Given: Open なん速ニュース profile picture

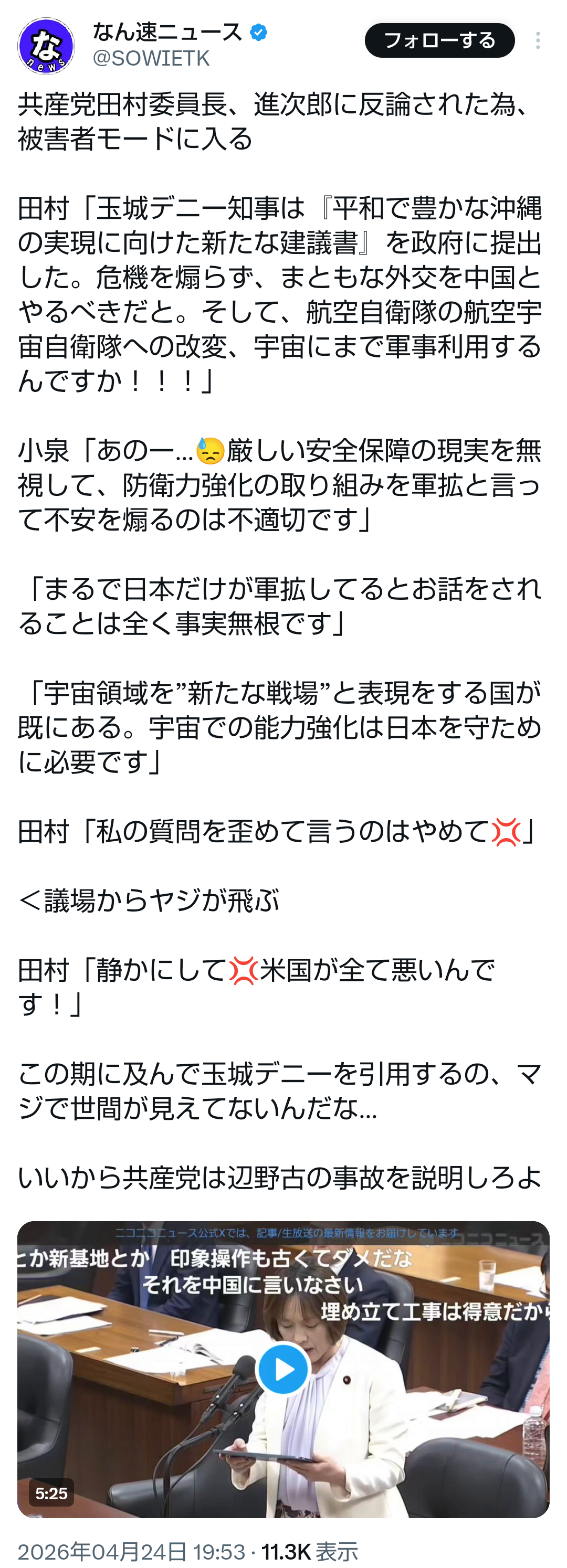Looking at the screenshot, I should pyautogui.click(x=46, y=46).
